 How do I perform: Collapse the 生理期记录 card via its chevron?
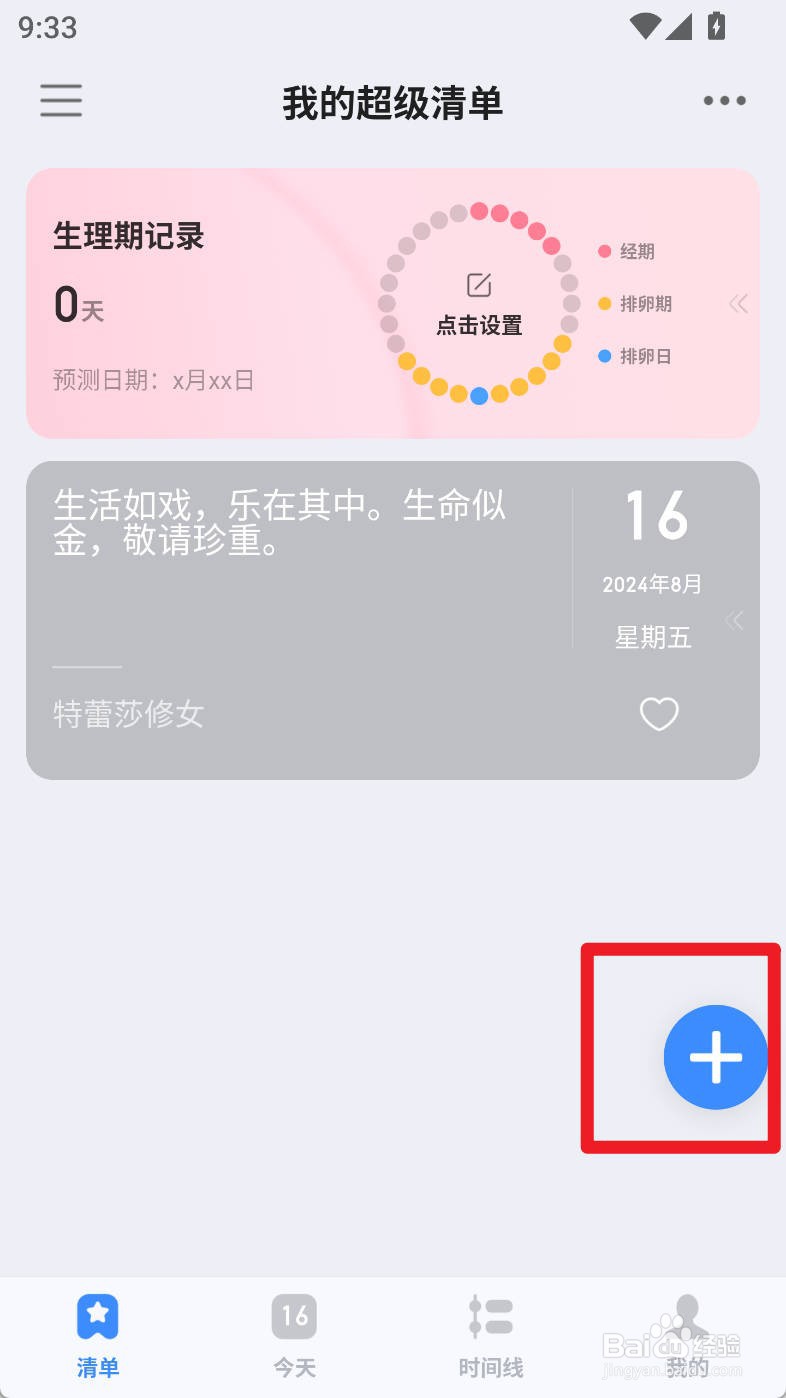click(738, 303)
